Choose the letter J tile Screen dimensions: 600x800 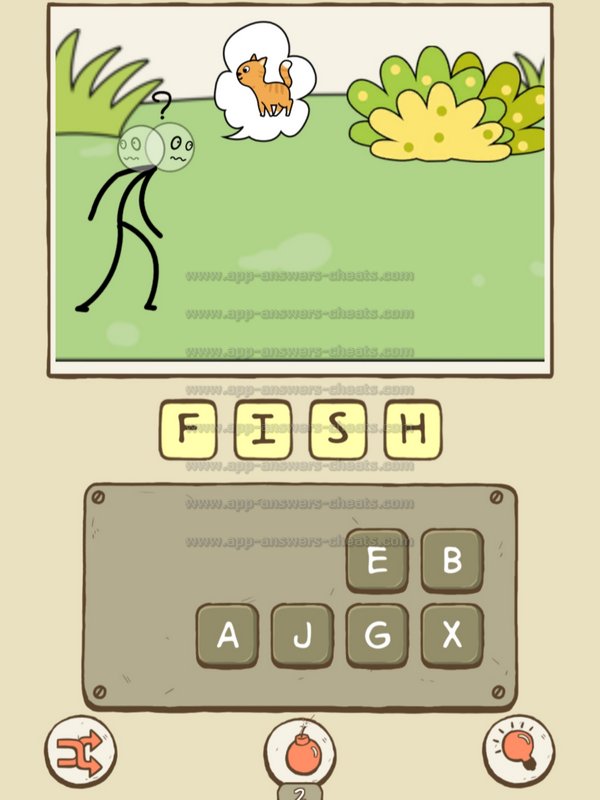pyautogui.click(x=303, y=636)
